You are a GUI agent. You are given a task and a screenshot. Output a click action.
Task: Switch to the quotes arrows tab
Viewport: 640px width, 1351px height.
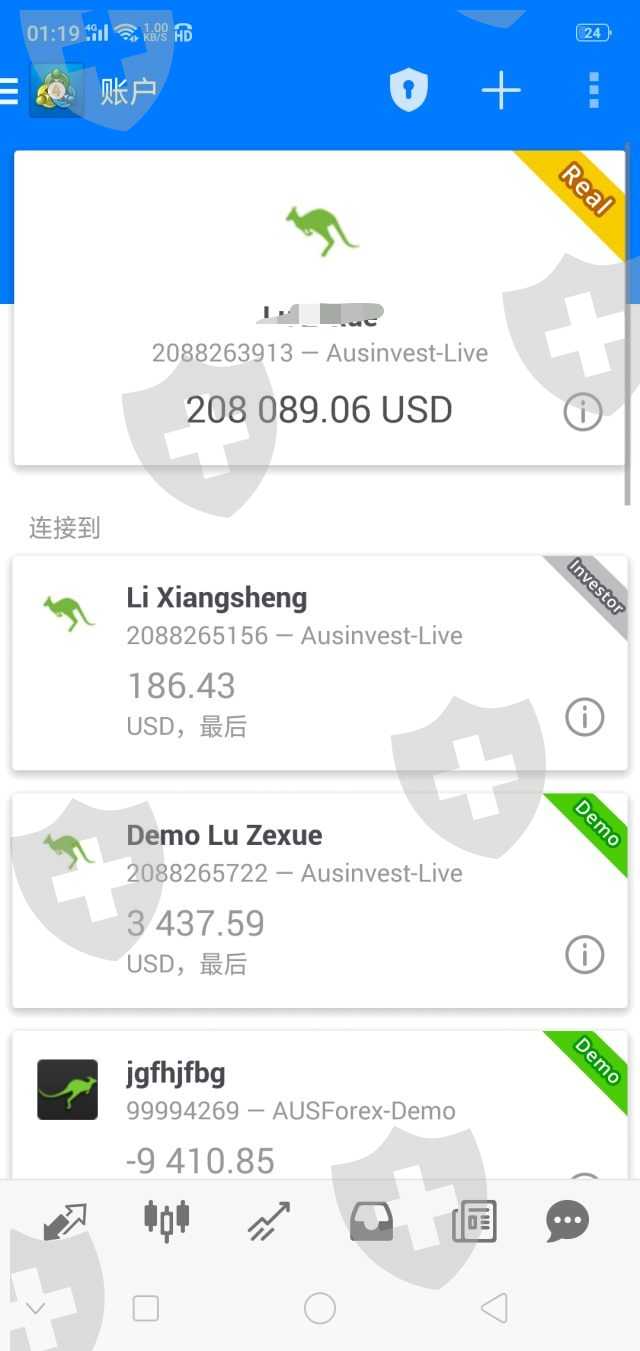65,1221
